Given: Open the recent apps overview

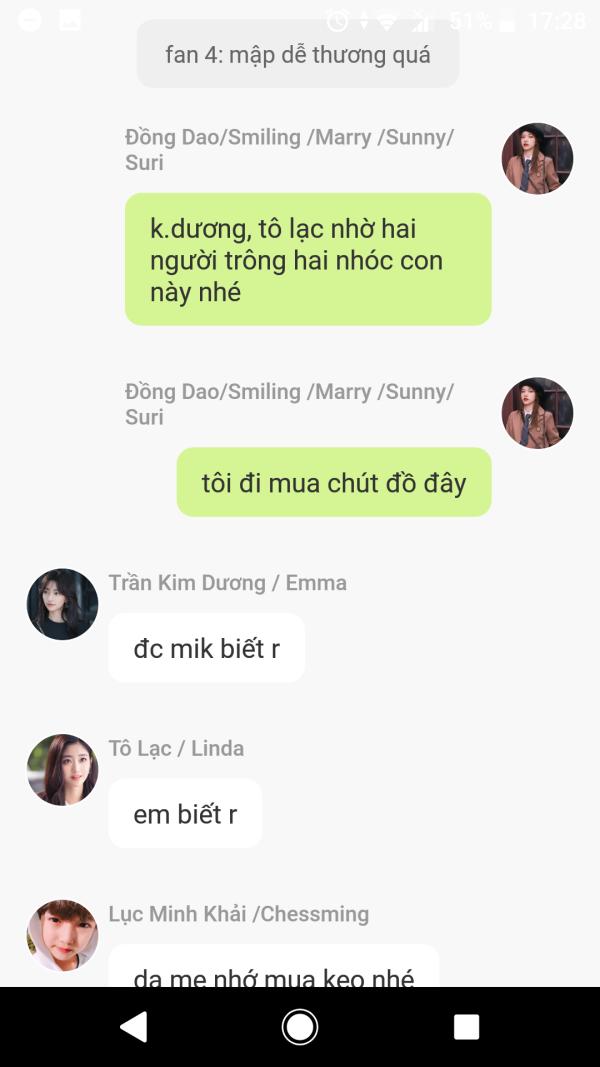Looking at the screenshot, I should 467,1027.
